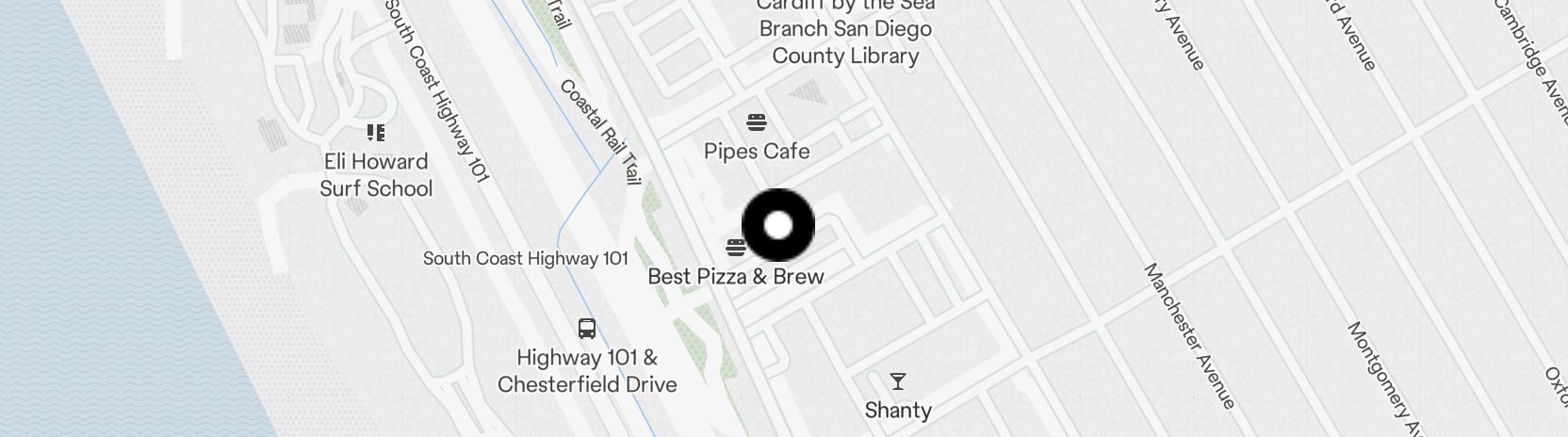Select Best Pizza & Brew marker

pos(736,248)
